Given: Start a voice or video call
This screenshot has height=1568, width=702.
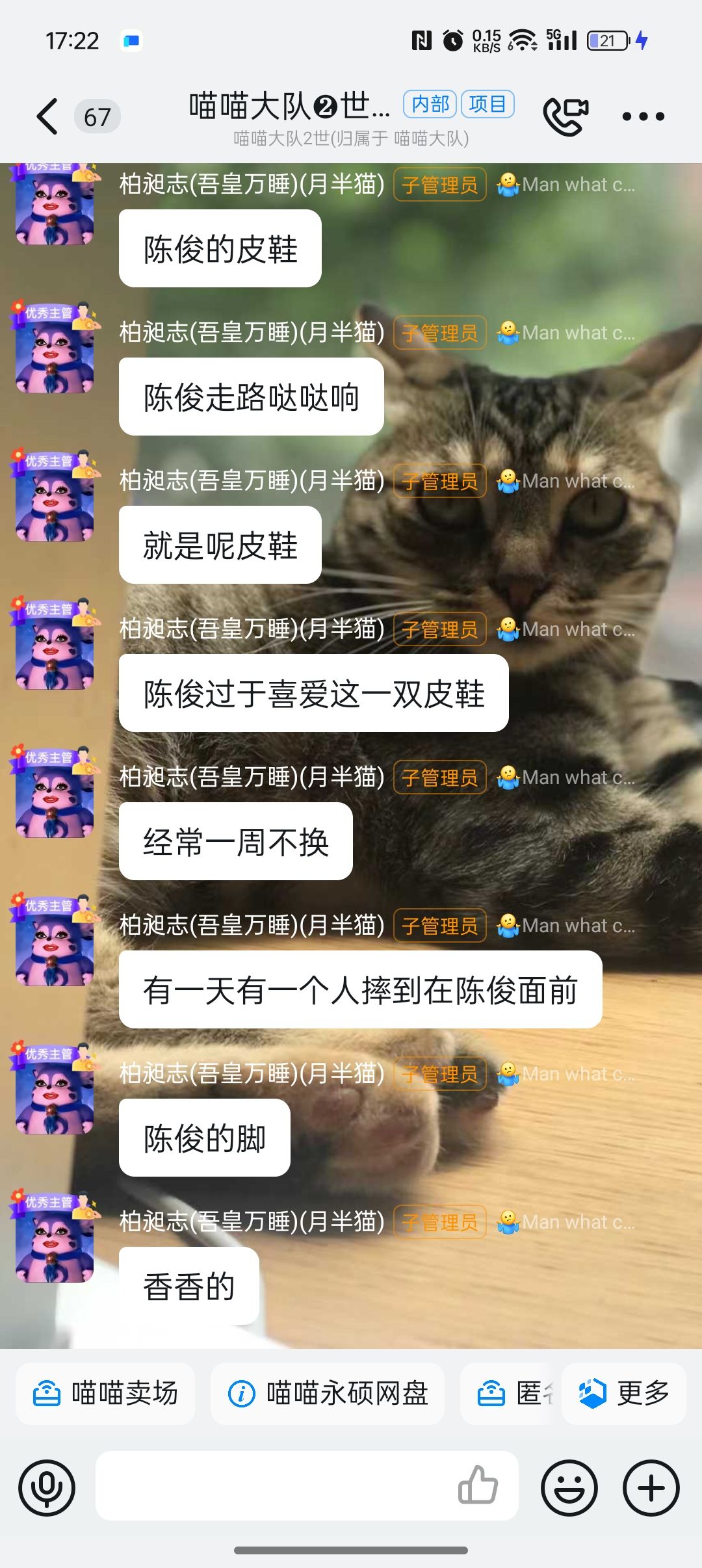Looking at the screenshot, I should click(x=565, y=116).
